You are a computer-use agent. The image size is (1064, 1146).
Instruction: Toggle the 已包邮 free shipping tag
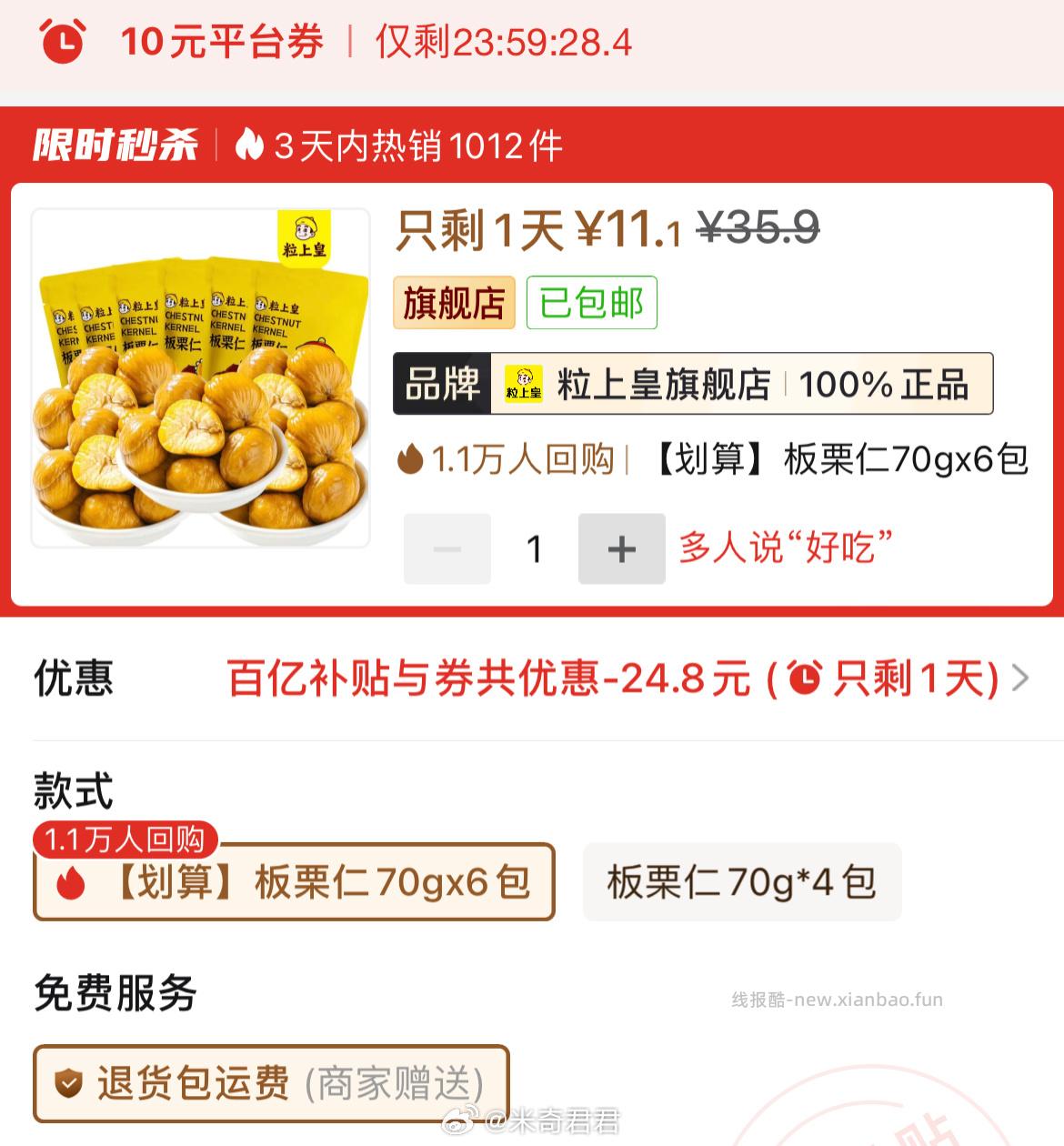click(590, 303)
